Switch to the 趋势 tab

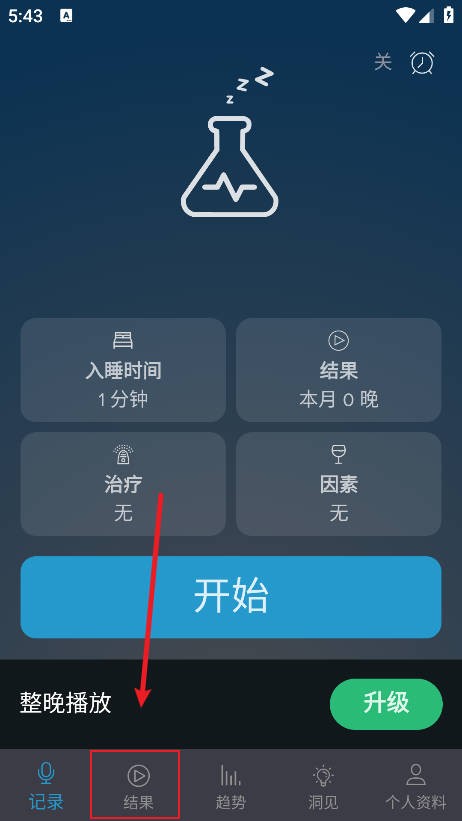point(230,785)
